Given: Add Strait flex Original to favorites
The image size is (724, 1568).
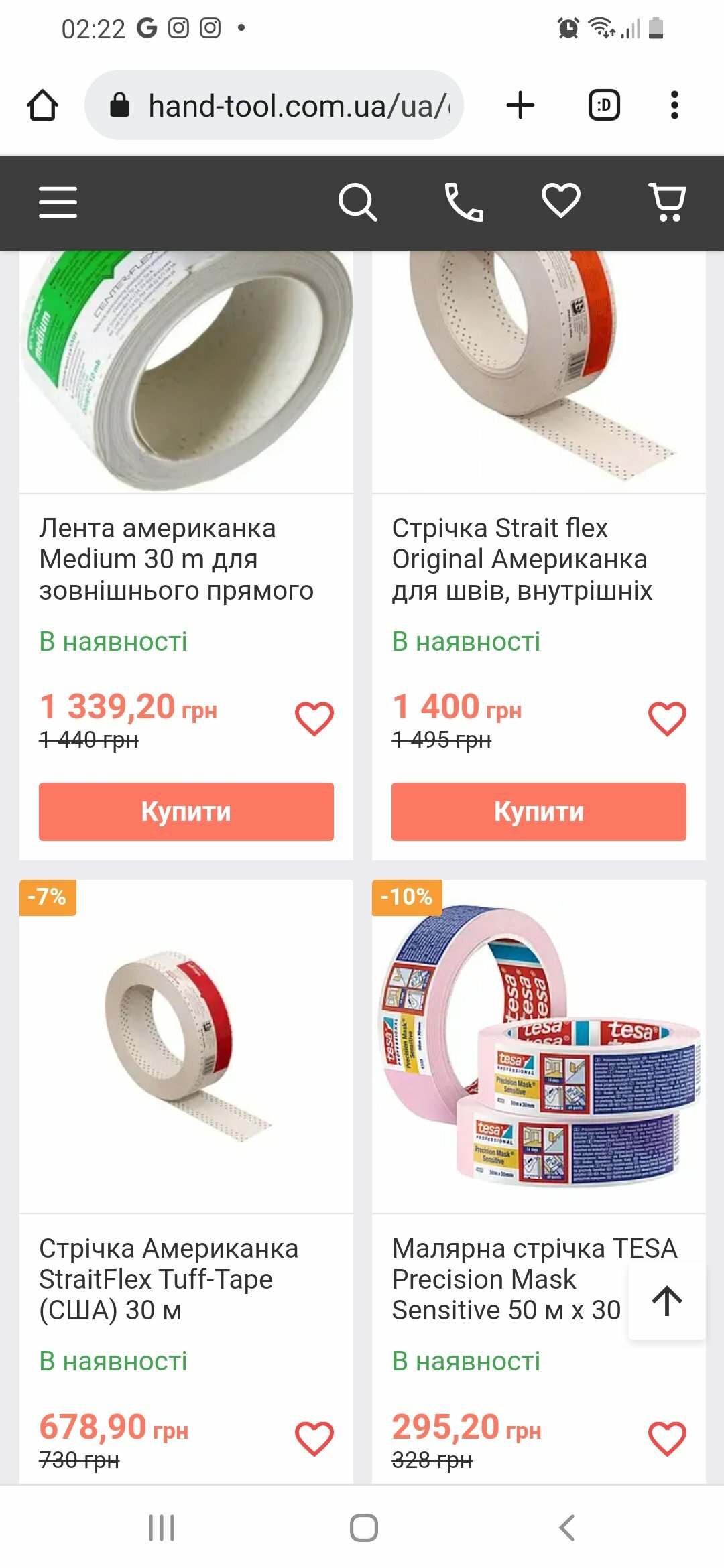Looking at the screenshot, I should 667,719.
